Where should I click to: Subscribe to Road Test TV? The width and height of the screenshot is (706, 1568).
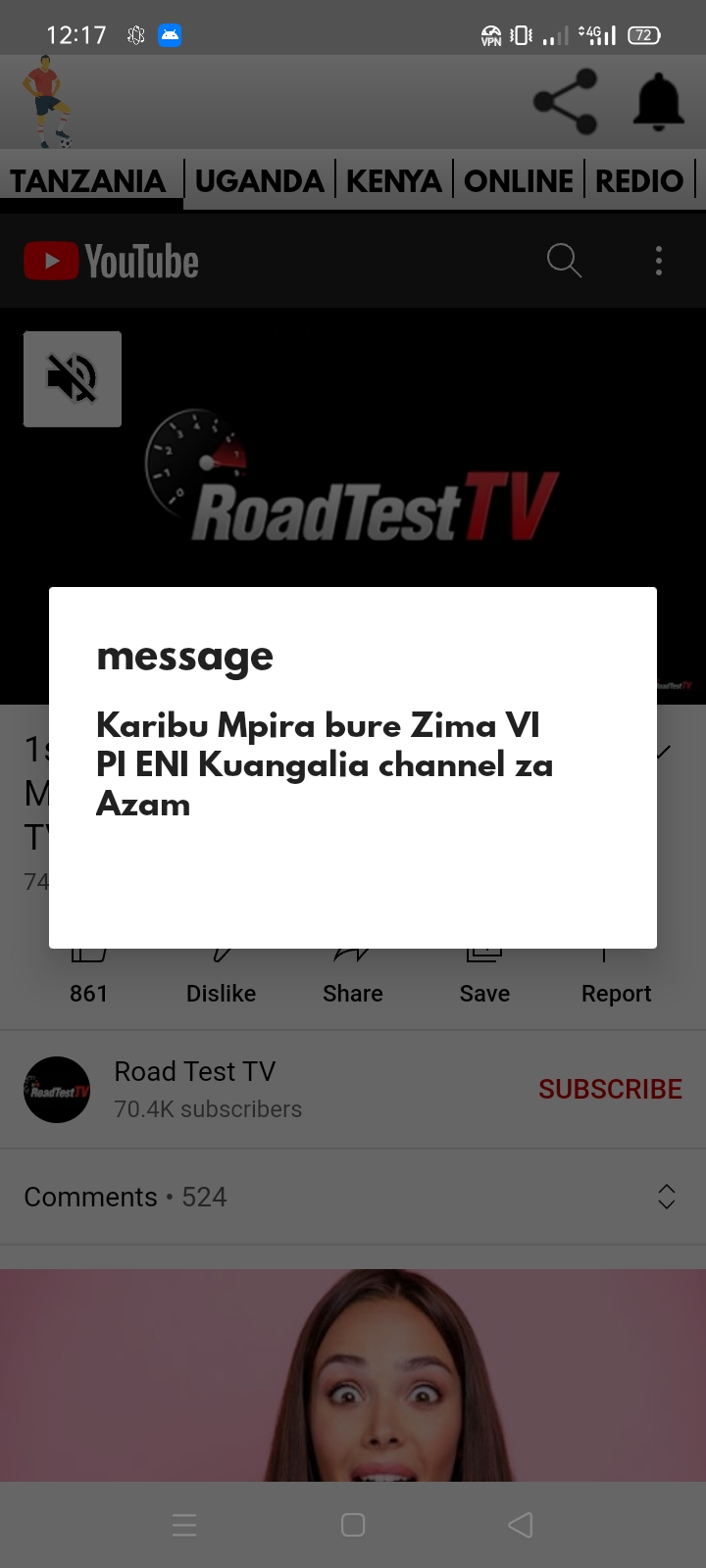pyautogui.click(x=609, y=1089)
